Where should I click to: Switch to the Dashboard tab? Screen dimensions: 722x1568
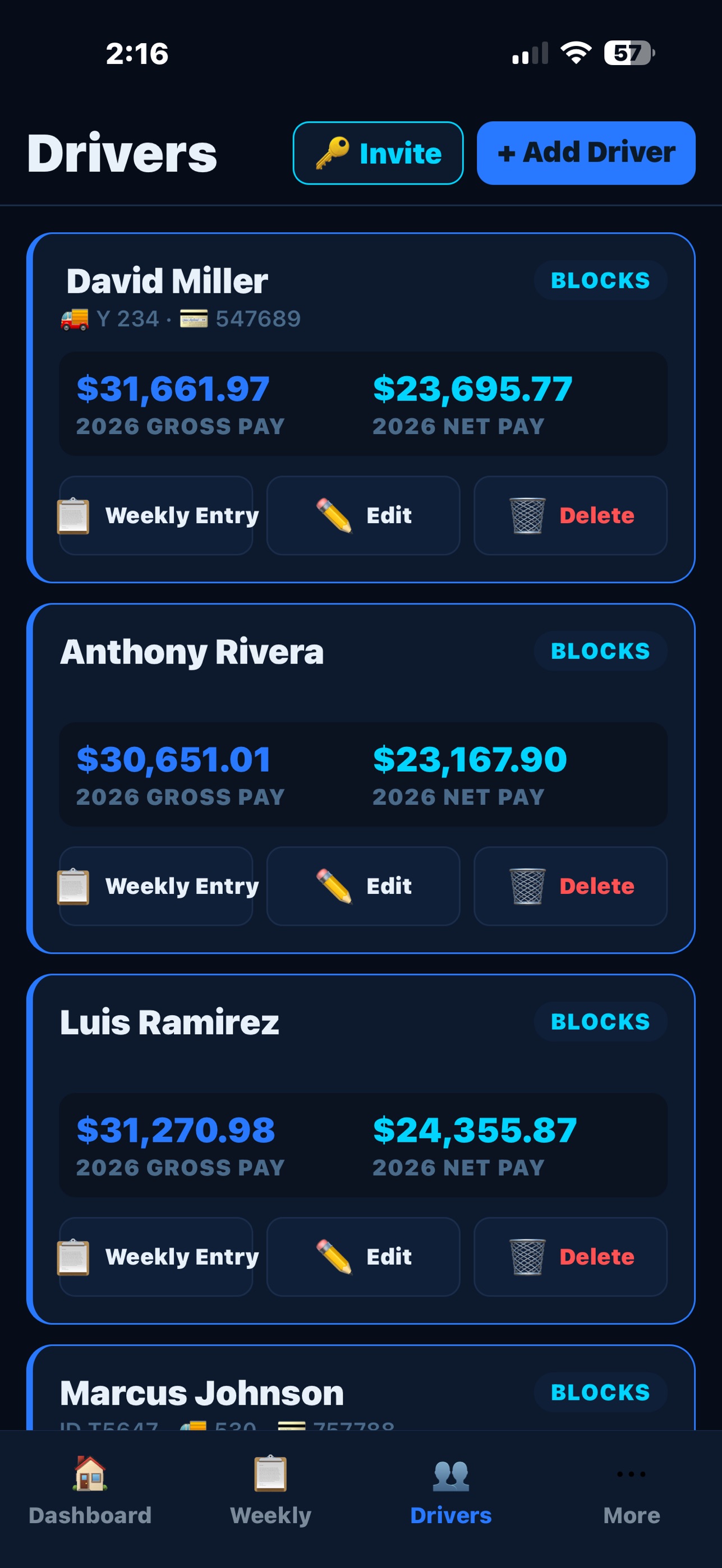pos(90,1490)
